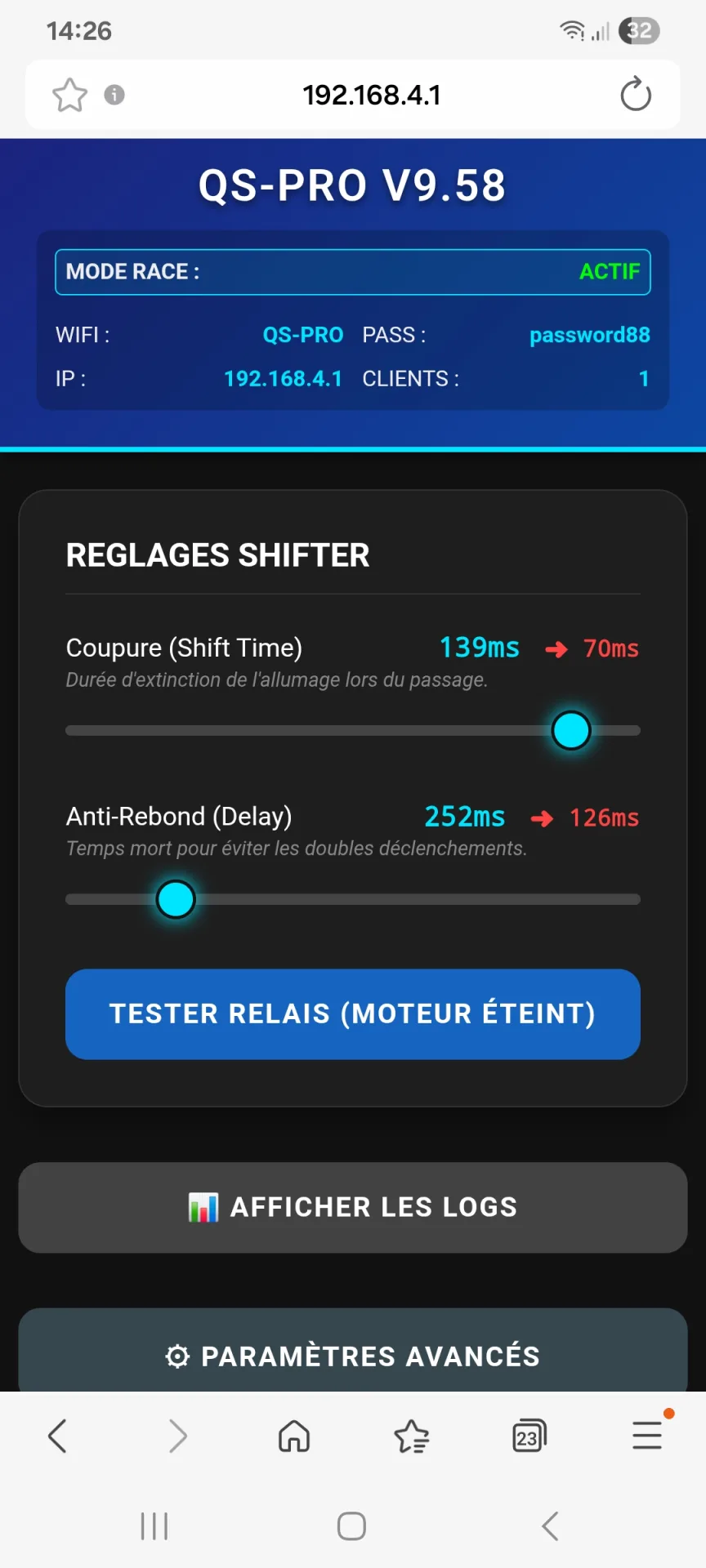Tap Tester Relais (Moteur Éteint)

[x=353, y=1014]
